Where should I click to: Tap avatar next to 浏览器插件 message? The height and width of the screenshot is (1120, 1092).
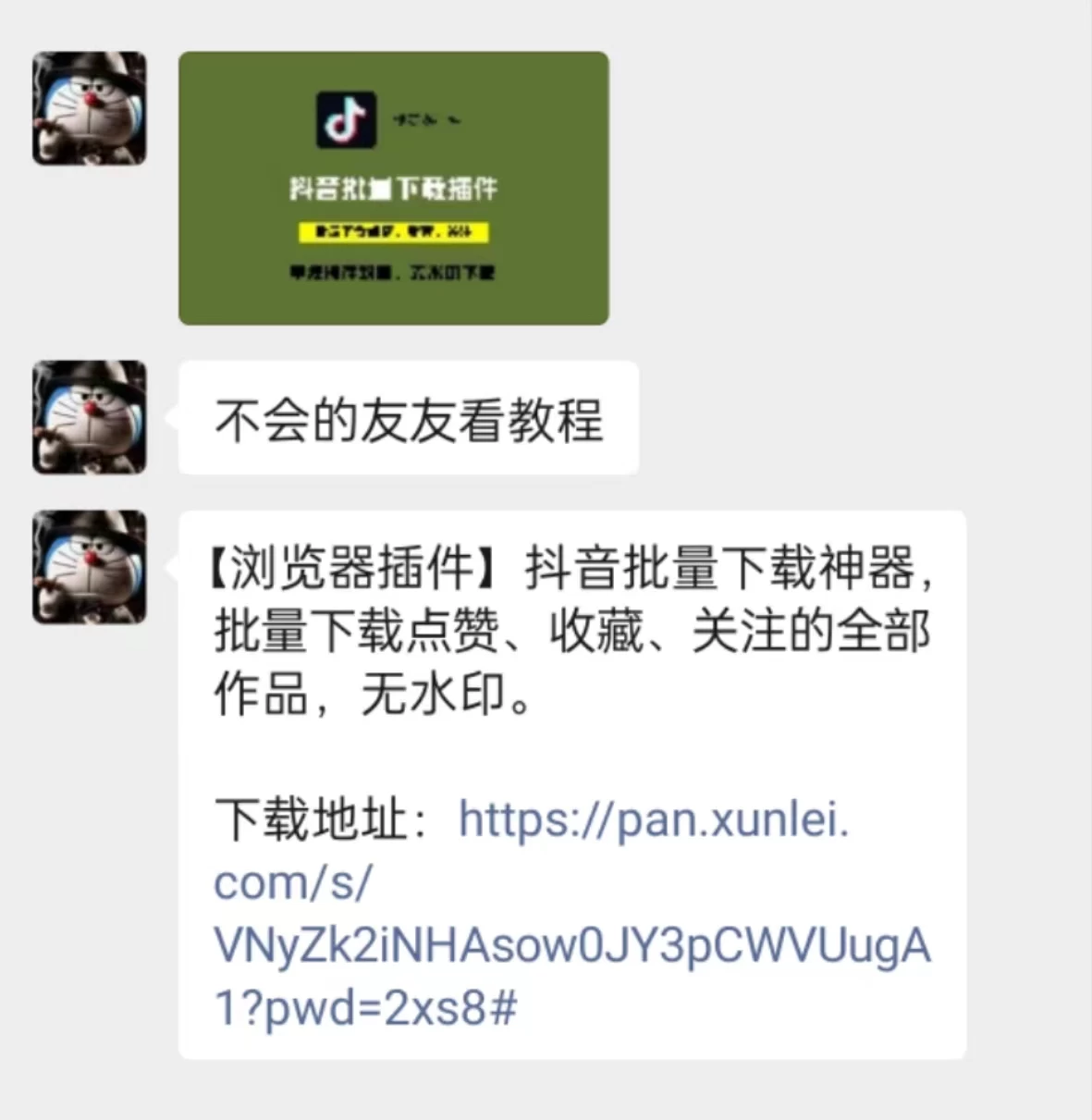coord(90,566)
